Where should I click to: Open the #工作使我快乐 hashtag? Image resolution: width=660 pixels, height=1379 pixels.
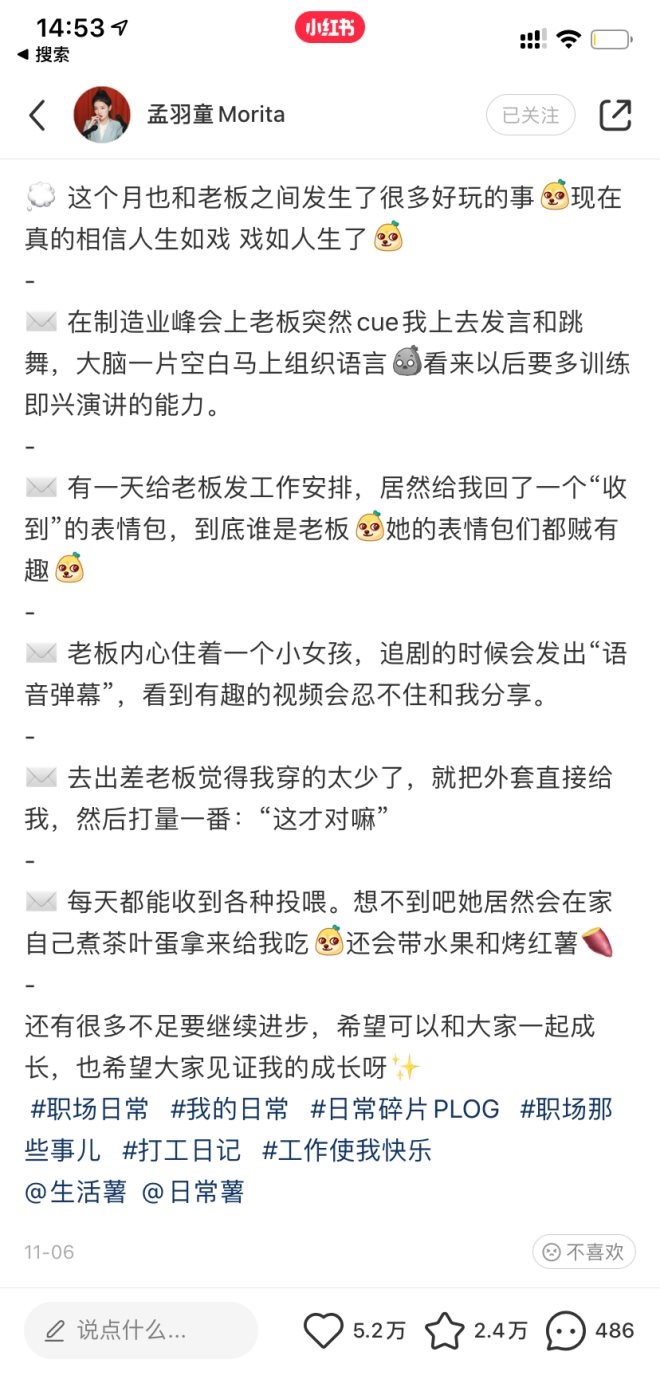(x=347, y=1150)
